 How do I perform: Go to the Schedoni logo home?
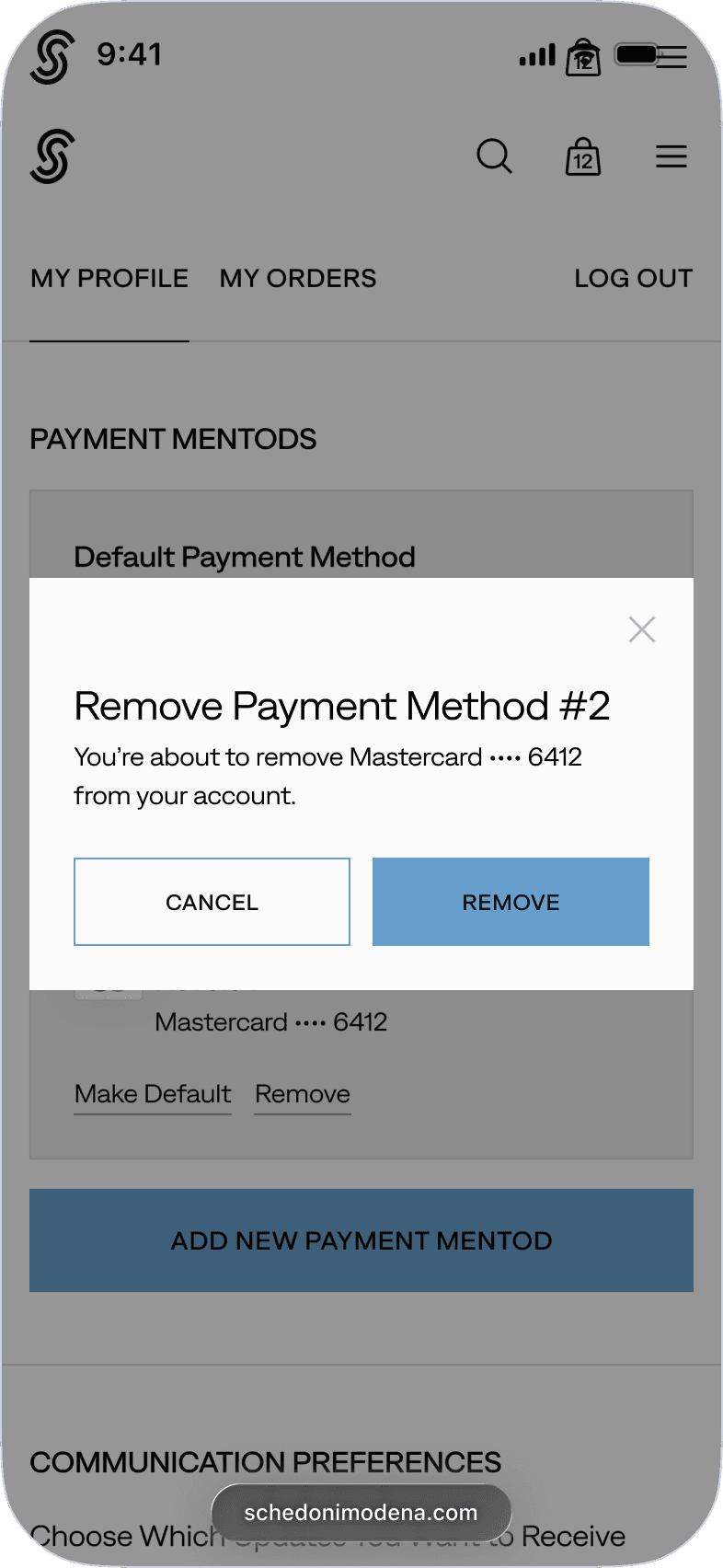[x=52, y=156]
